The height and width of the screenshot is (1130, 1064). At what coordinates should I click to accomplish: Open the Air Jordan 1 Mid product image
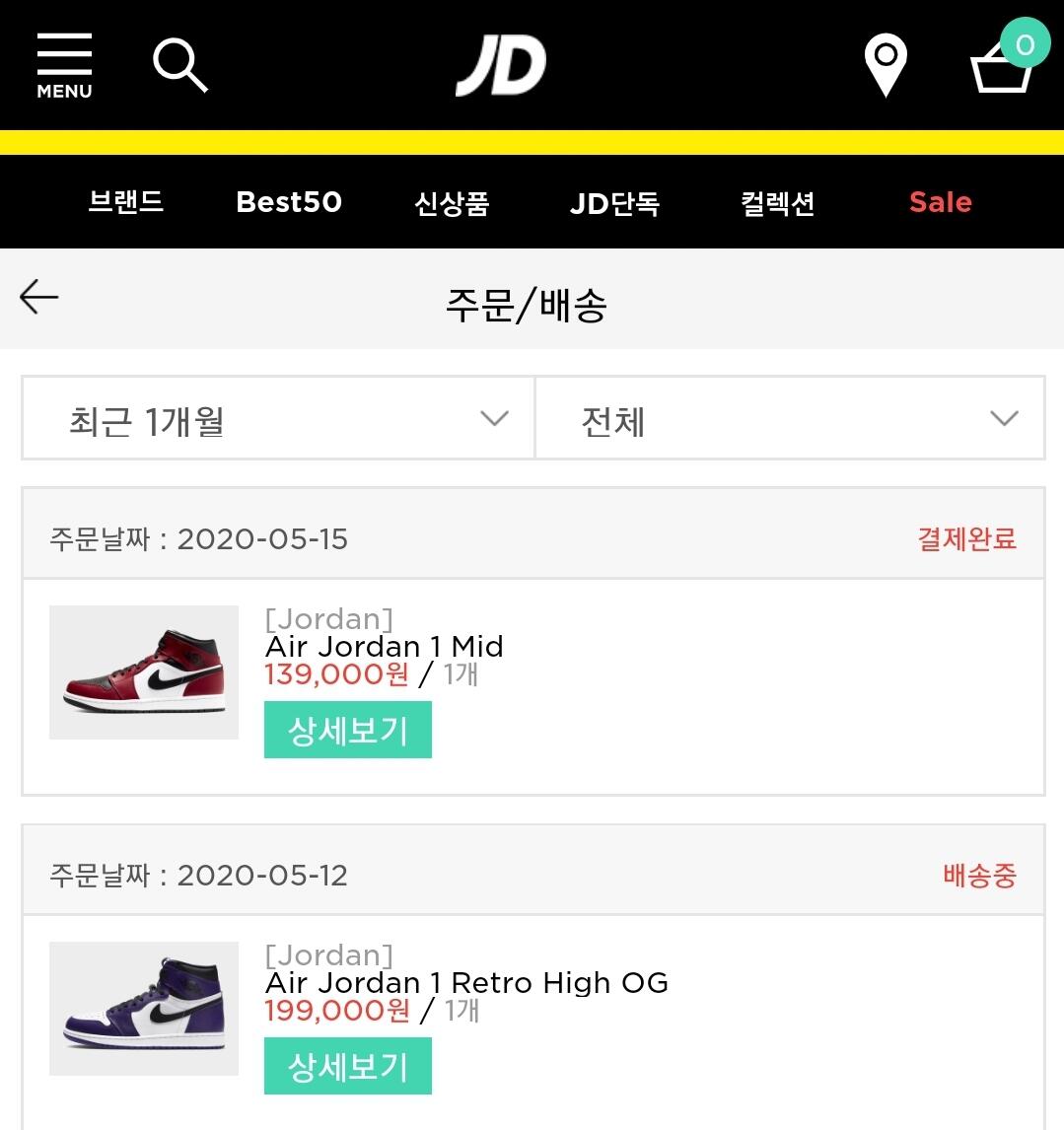point(144,672)
